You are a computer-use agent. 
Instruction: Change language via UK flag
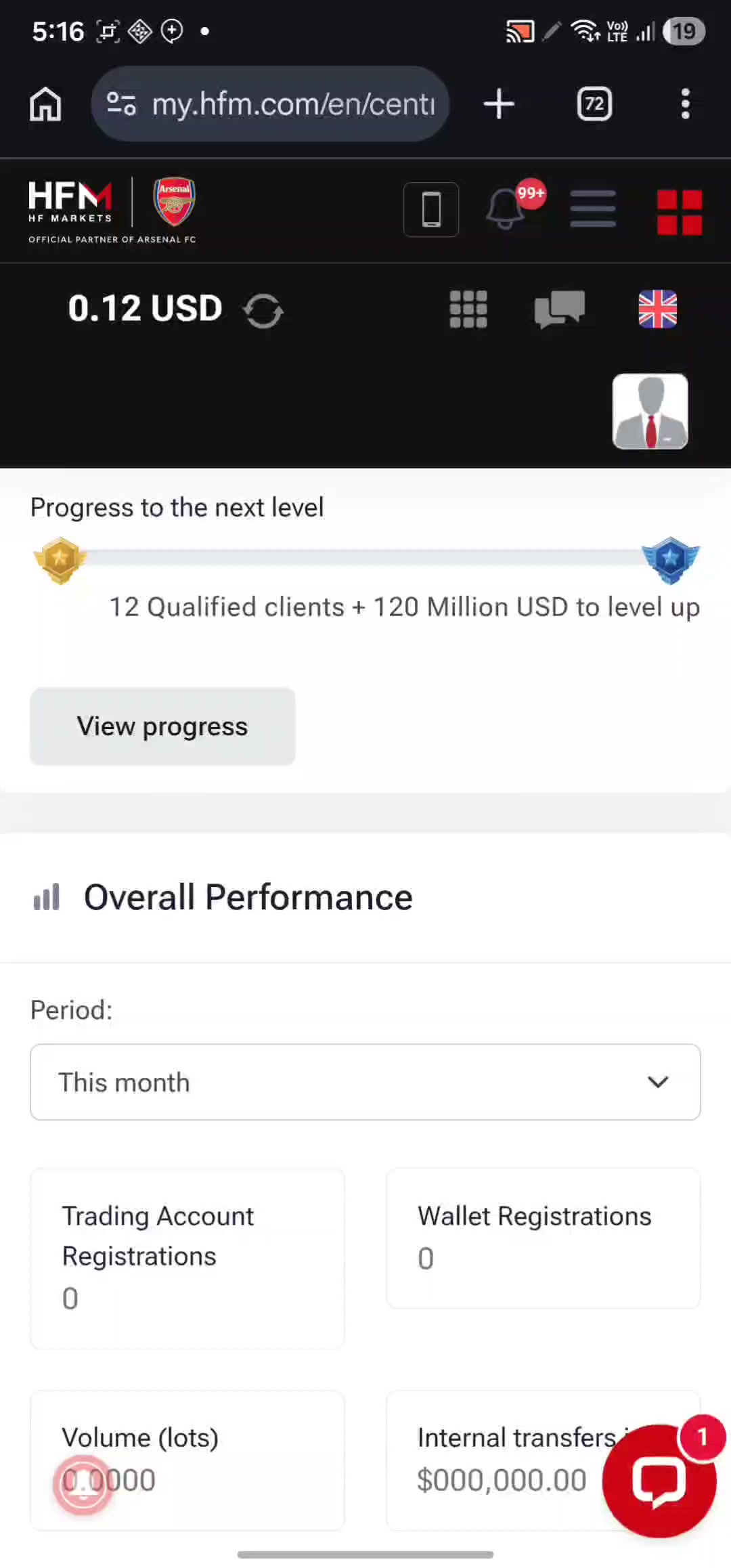[x=657, y=309]
